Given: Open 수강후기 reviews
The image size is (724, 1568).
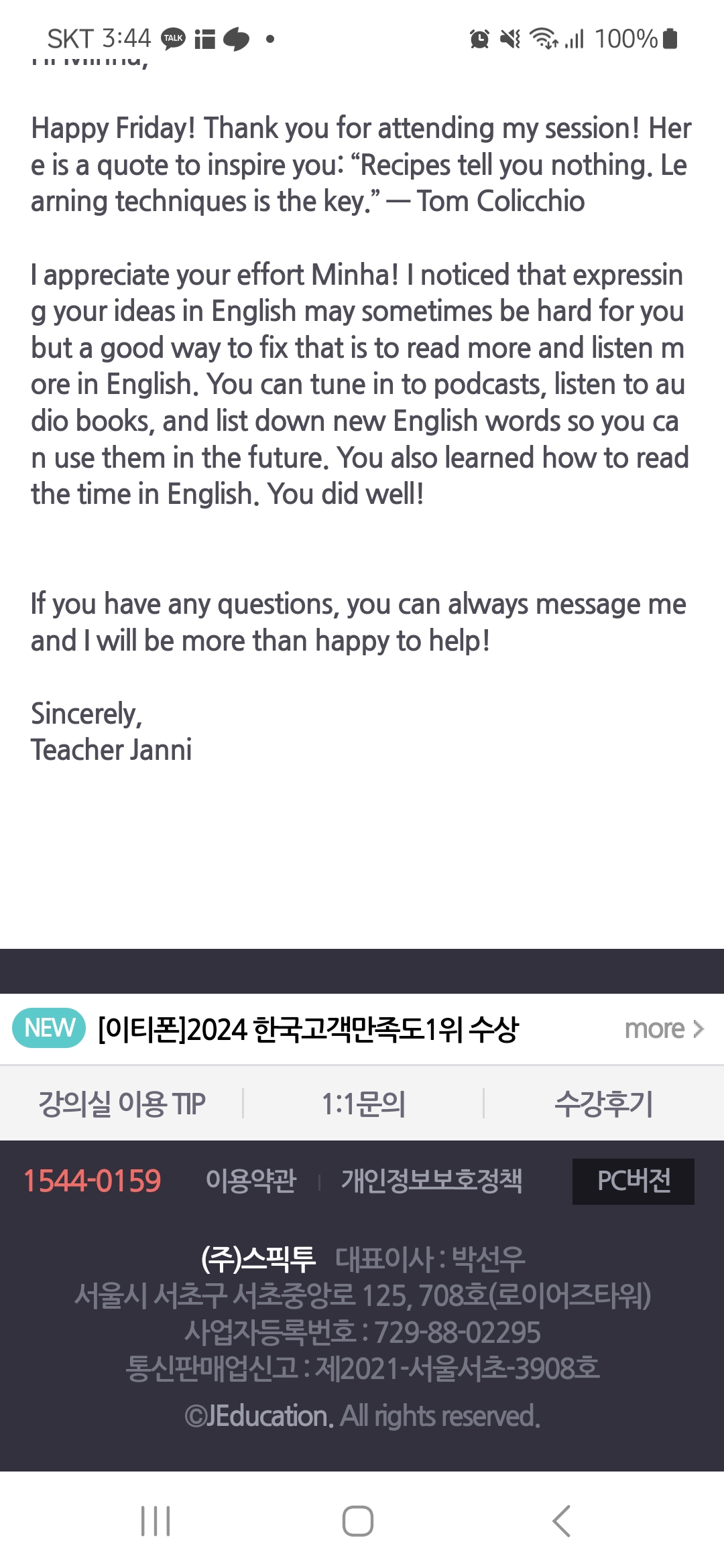Looking at the screenshot, I should 603,1104.
